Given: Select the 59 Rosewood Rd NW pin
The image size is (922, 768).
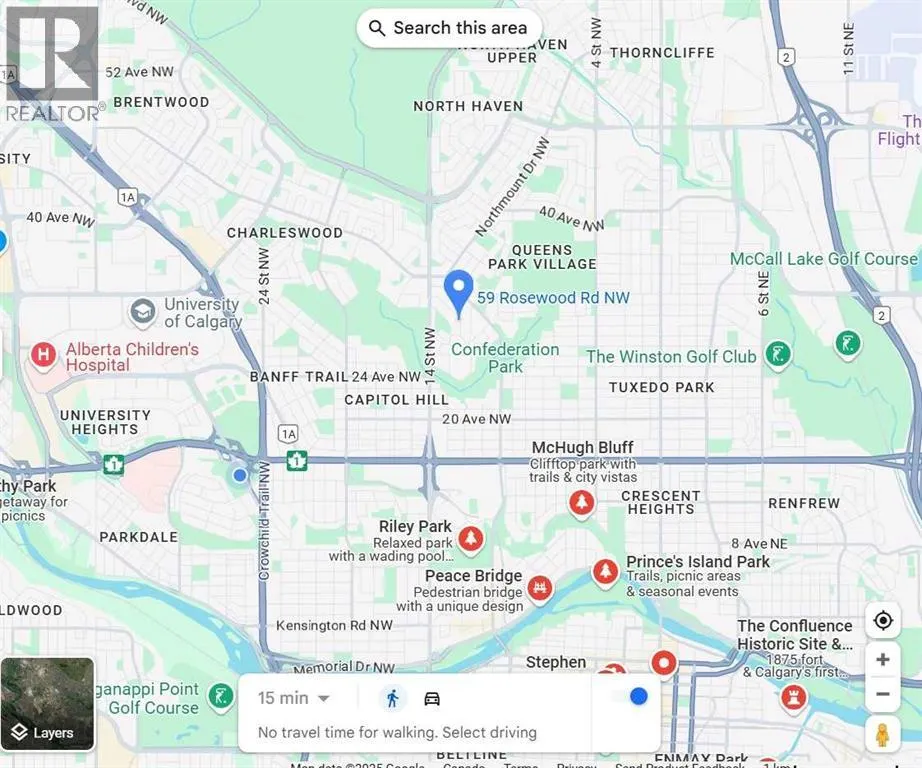Looking at the screenshot, I should [x=458, y=293].
